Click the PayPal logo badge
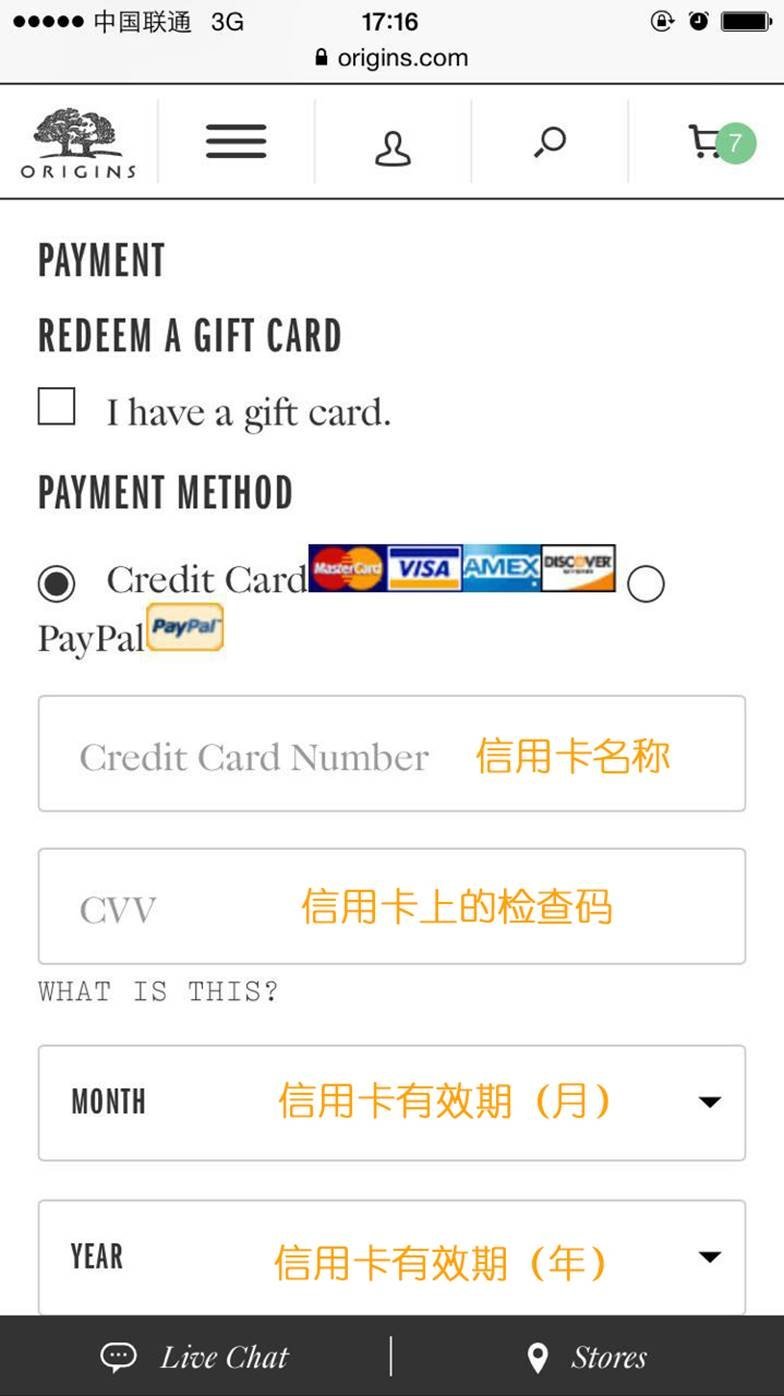This screenshot has height=1396, width=784. pyautogui.click(x=185, y=627)
